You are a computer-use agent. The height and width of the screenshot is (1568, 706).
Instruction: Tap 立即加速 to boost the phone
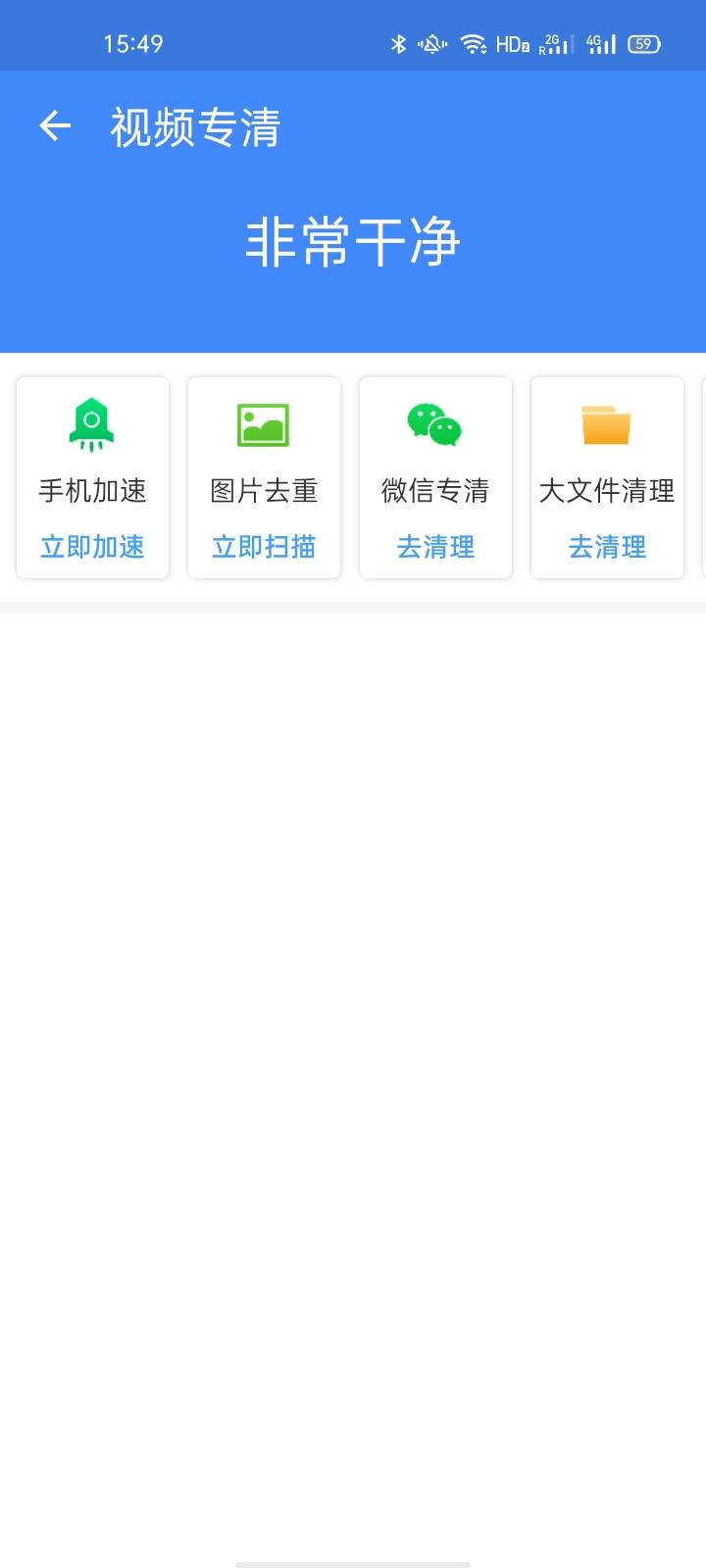pos(92,547)
